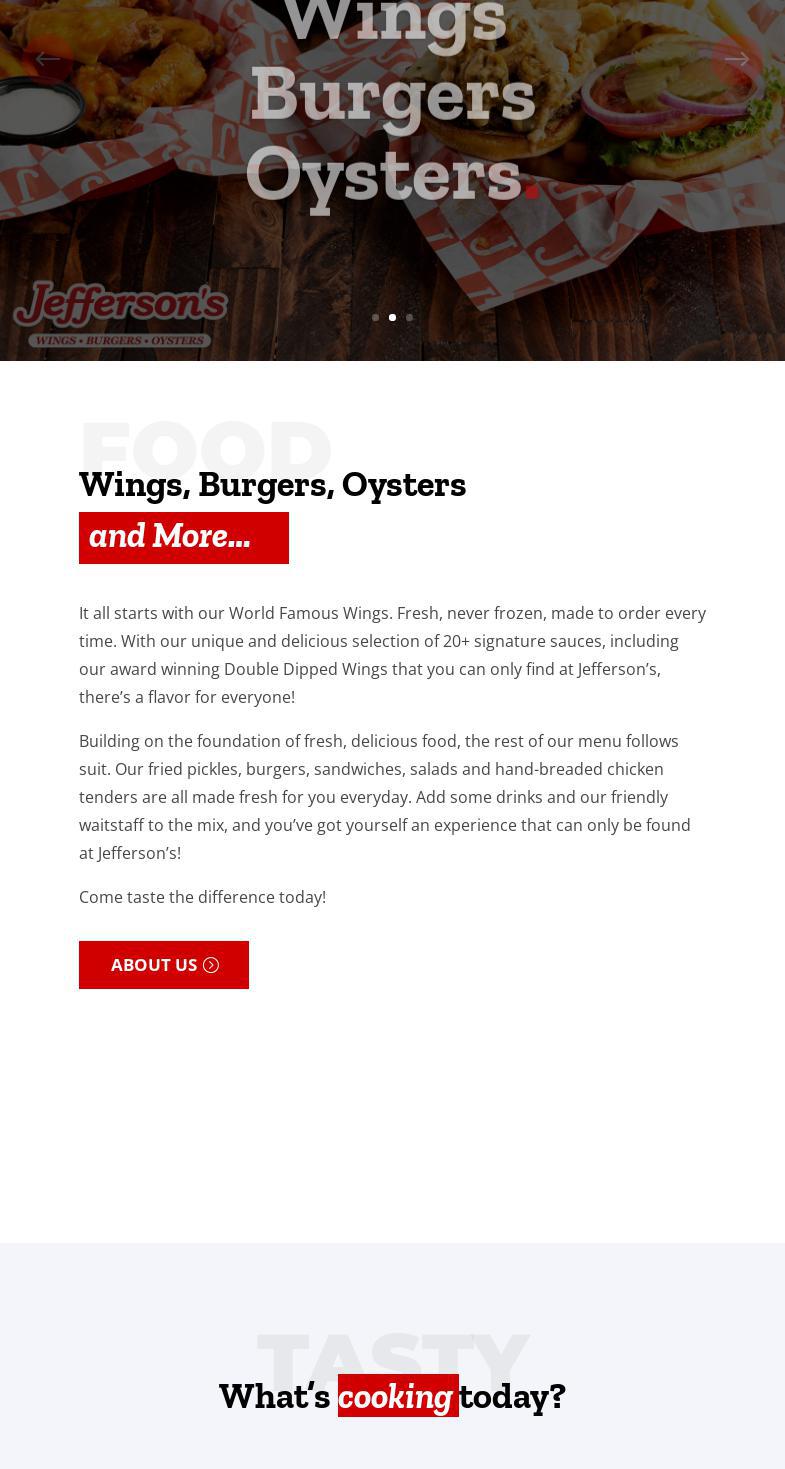The height and width of the screenshot is (1469, 785).
Task: Open the About Us page
Action: click(164, 965)
